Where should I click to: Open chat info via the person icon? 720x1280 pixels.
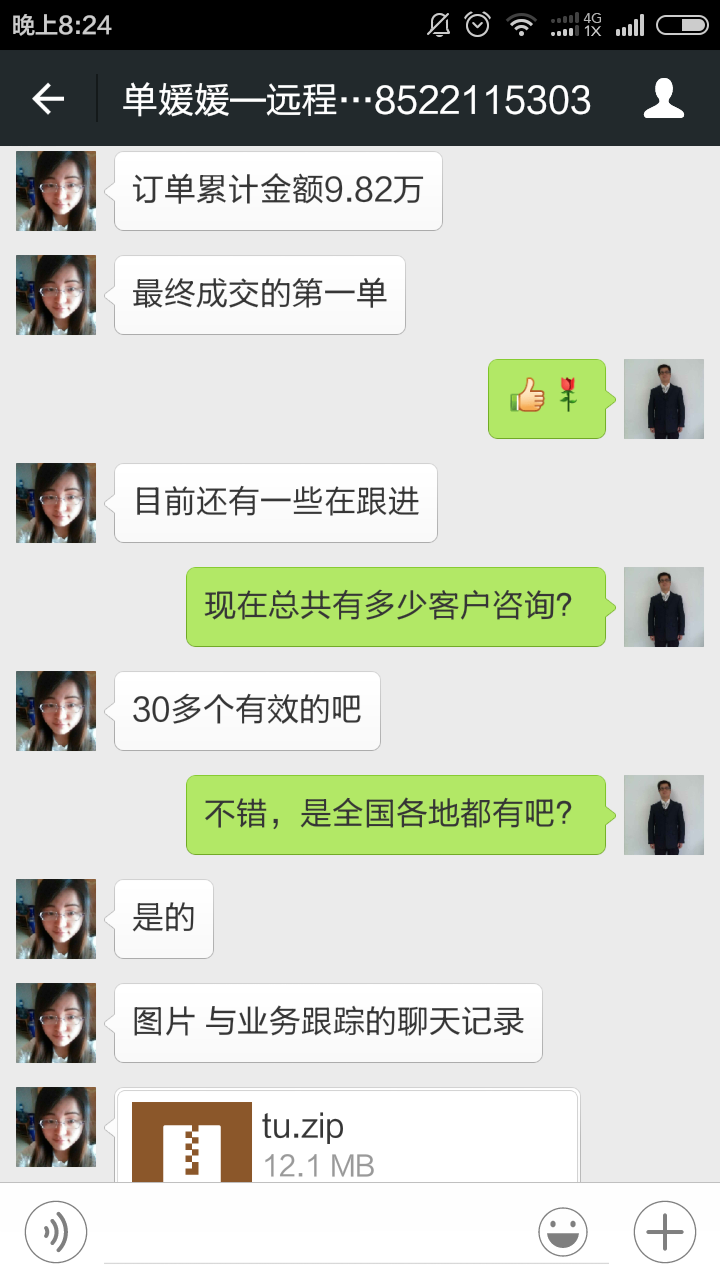663,98
